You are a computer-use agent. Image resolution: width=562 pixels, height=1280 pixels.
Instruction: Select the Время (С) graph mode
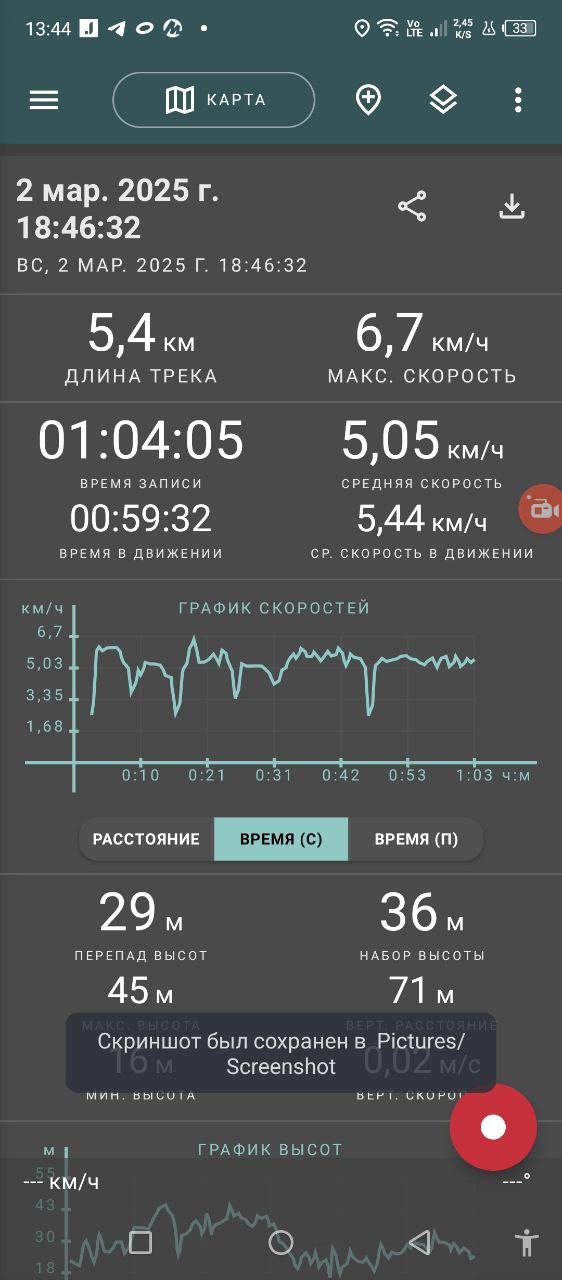(281, 839)
